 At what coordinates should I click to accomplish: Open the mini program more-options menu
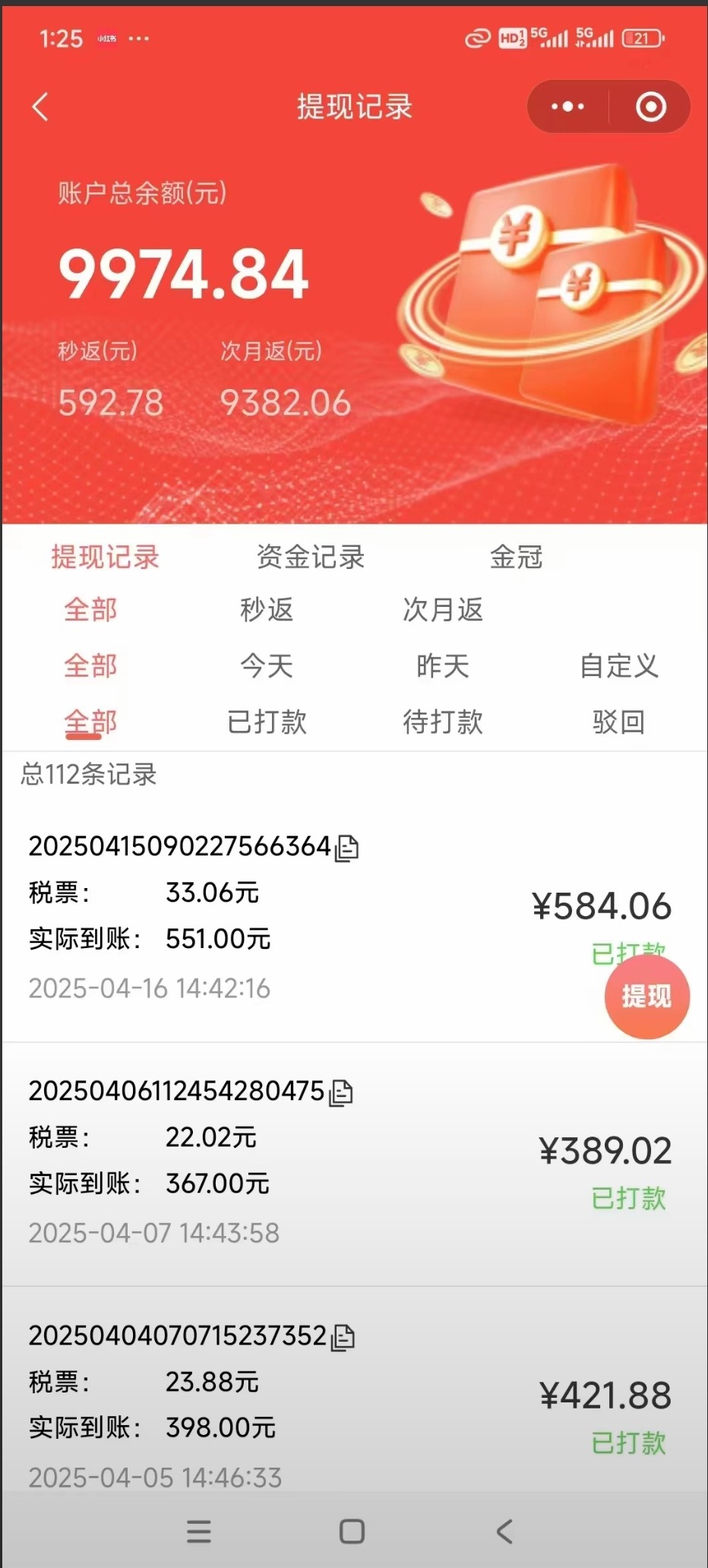(567, 107)
